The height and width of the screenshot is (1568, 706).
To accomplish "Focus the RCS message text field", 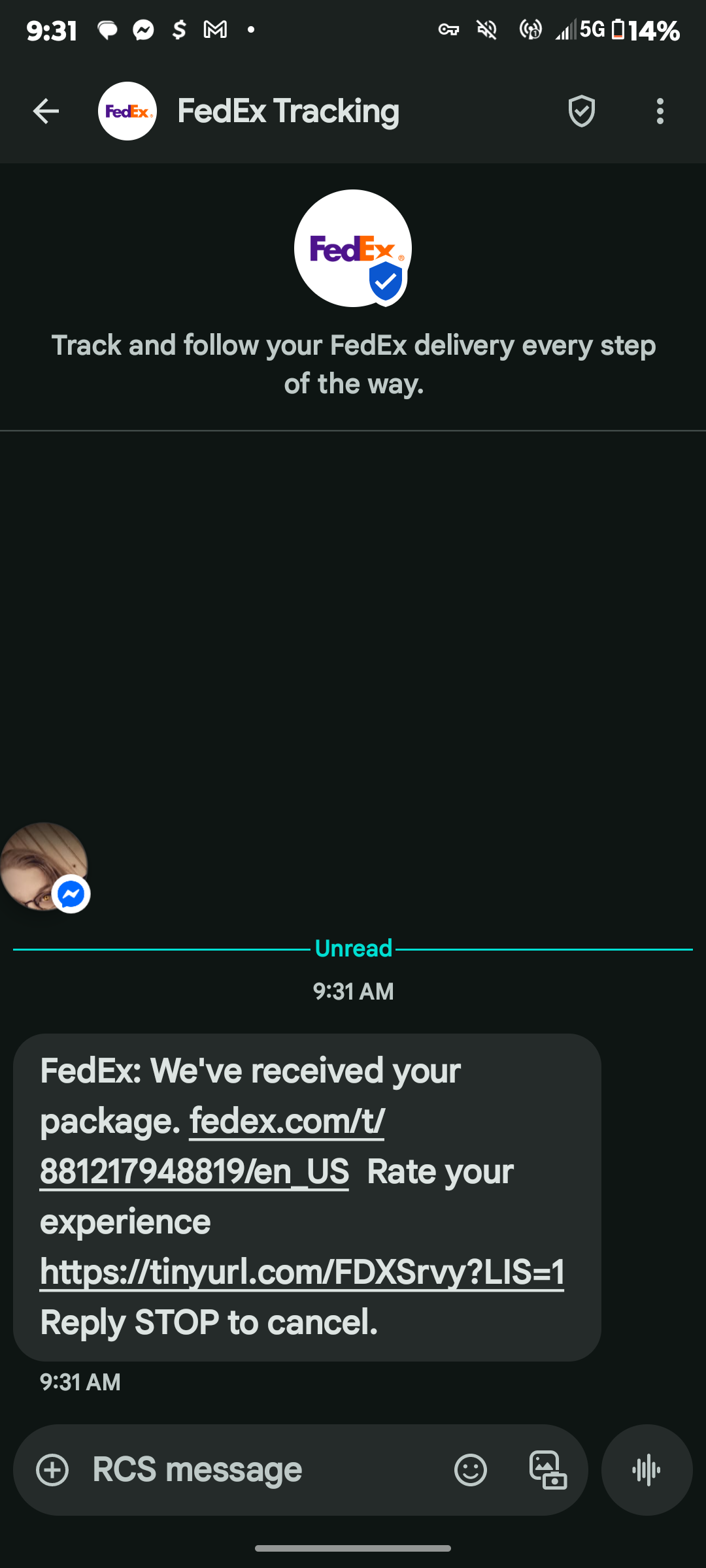I will (x=261, y=1470).
